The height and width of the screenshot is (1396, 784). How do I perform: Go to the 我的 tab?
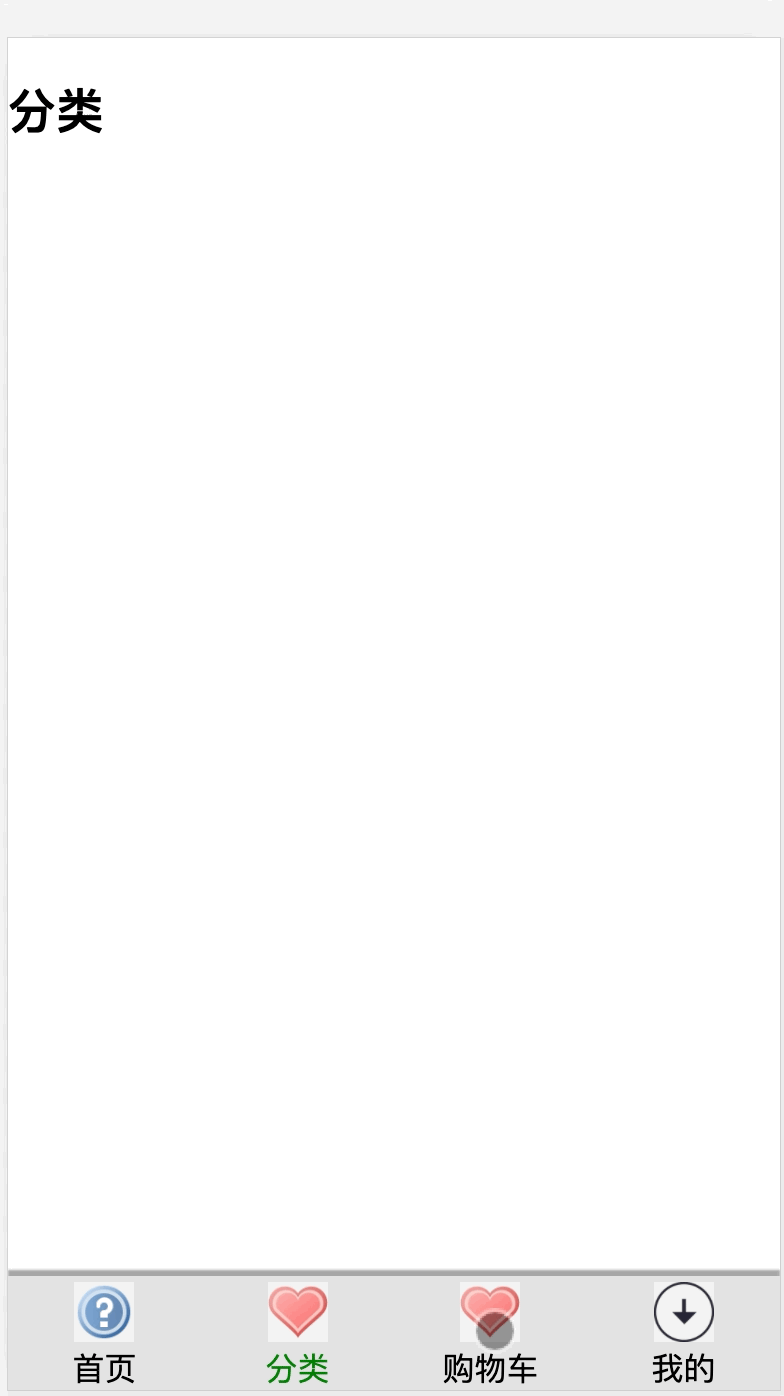[x=683, y=1333]
